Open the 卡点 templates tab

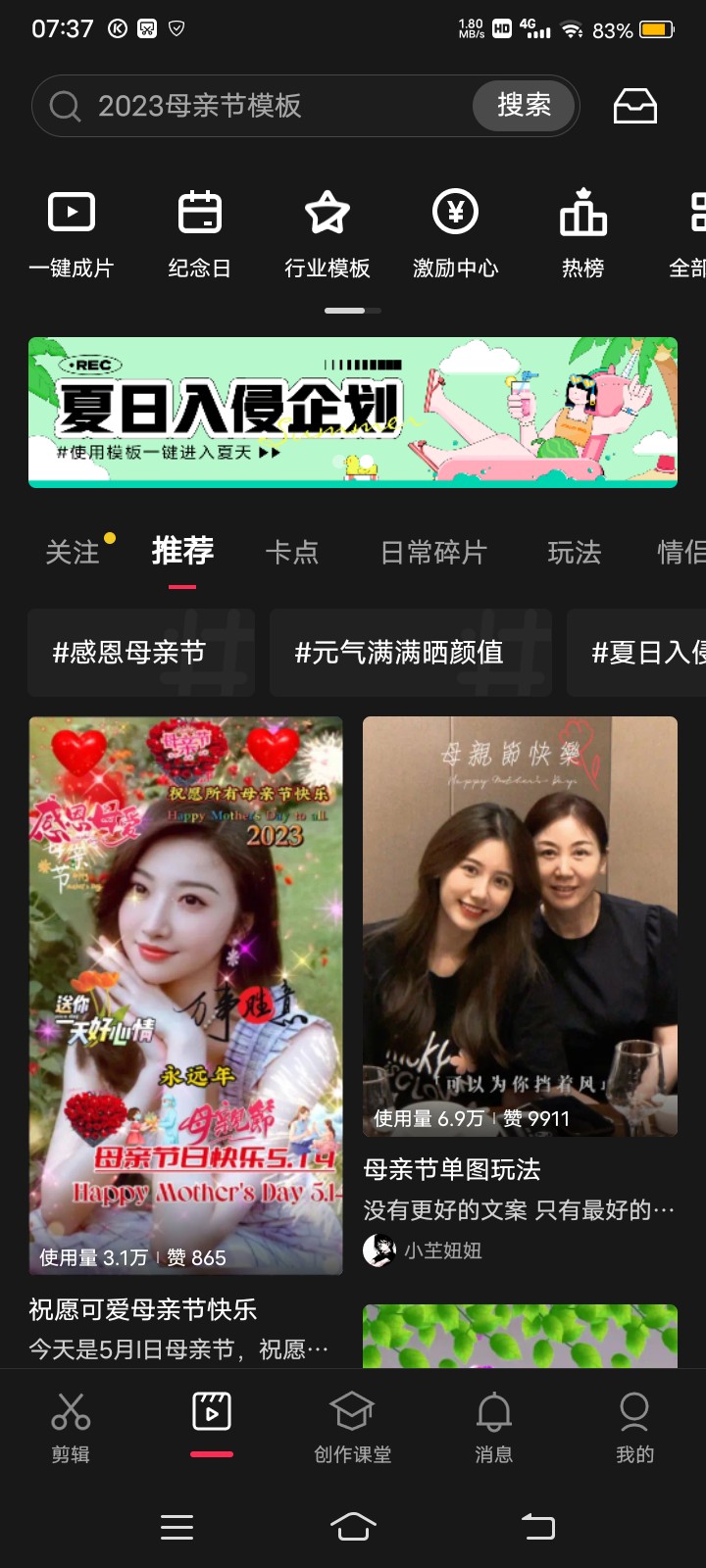[293, 552]
